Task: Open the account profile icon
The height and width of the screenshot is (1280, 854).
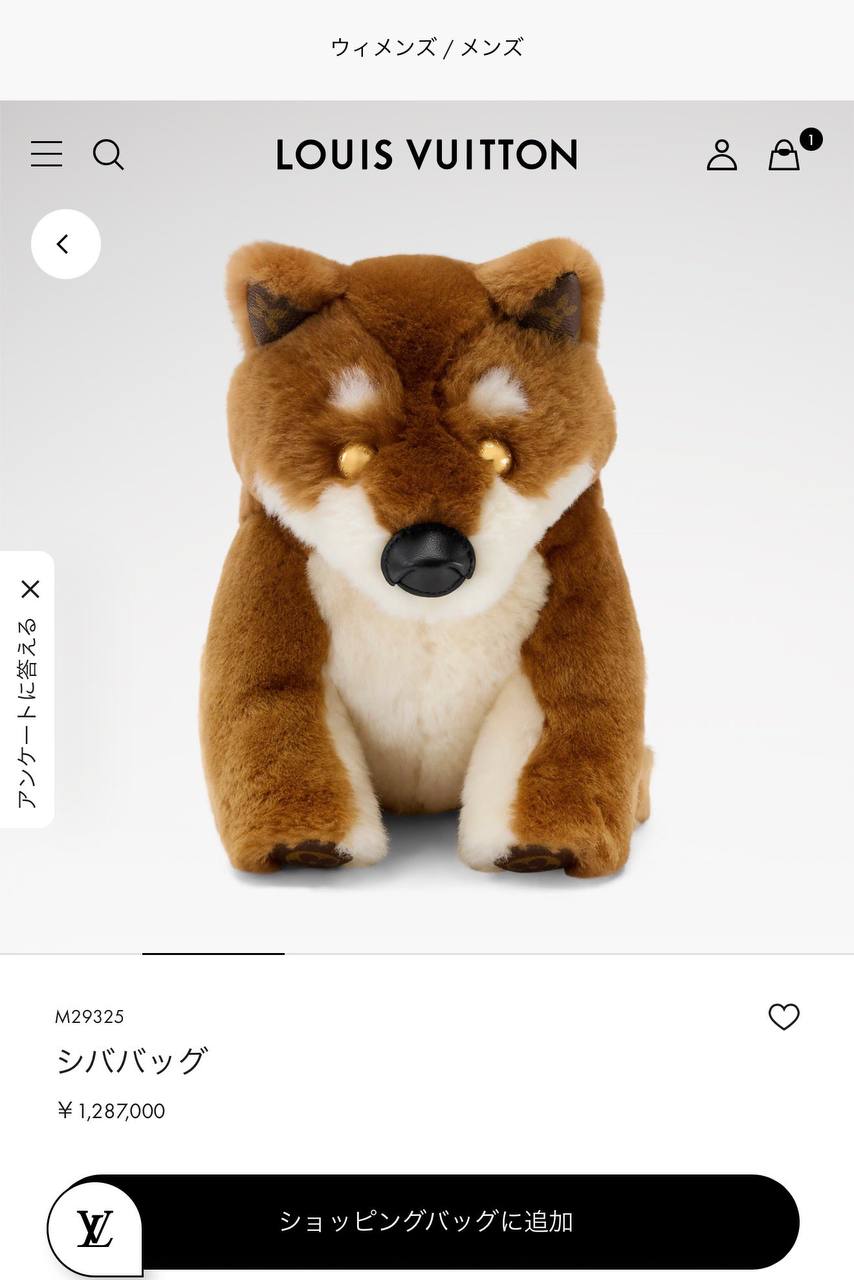Action: click(x=721, y=154)
